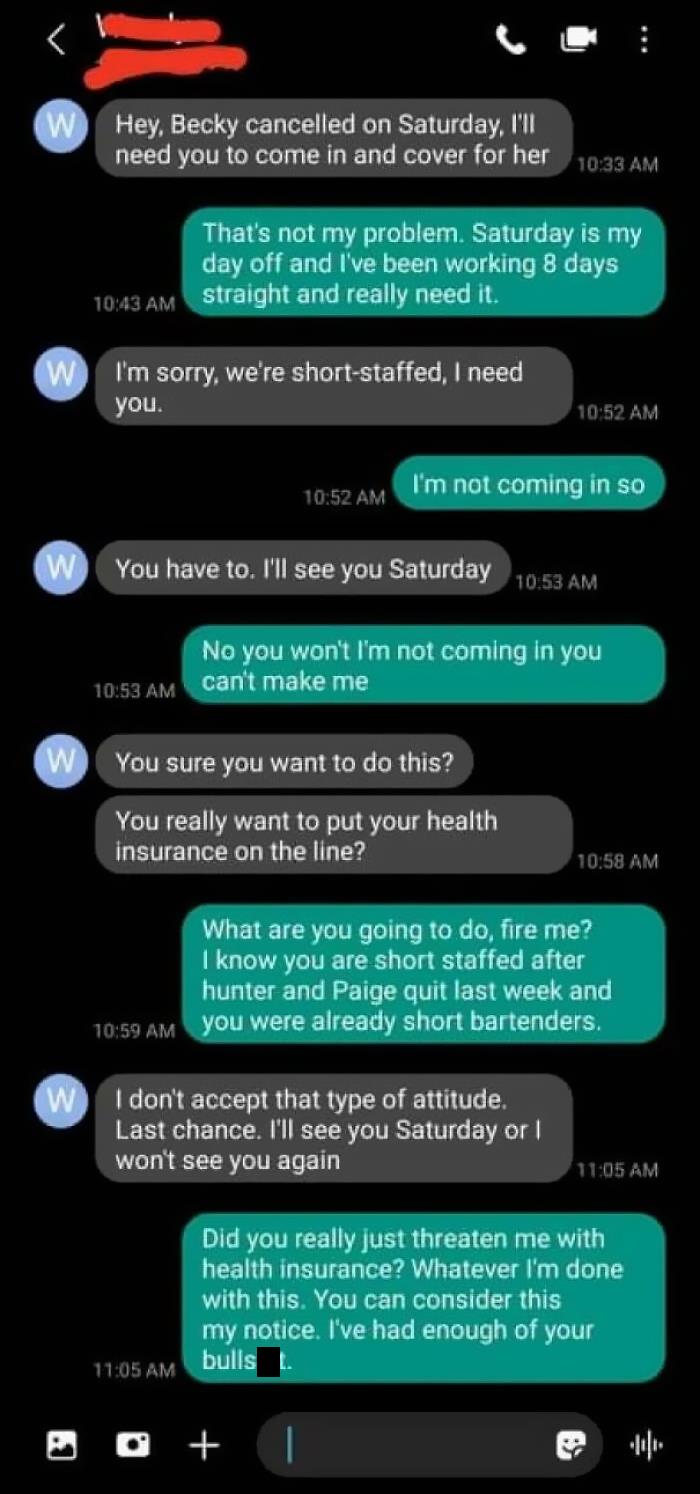Go back to the conversations list
The height and width of the screenshot is (1494, 700).
pos(58,40)
